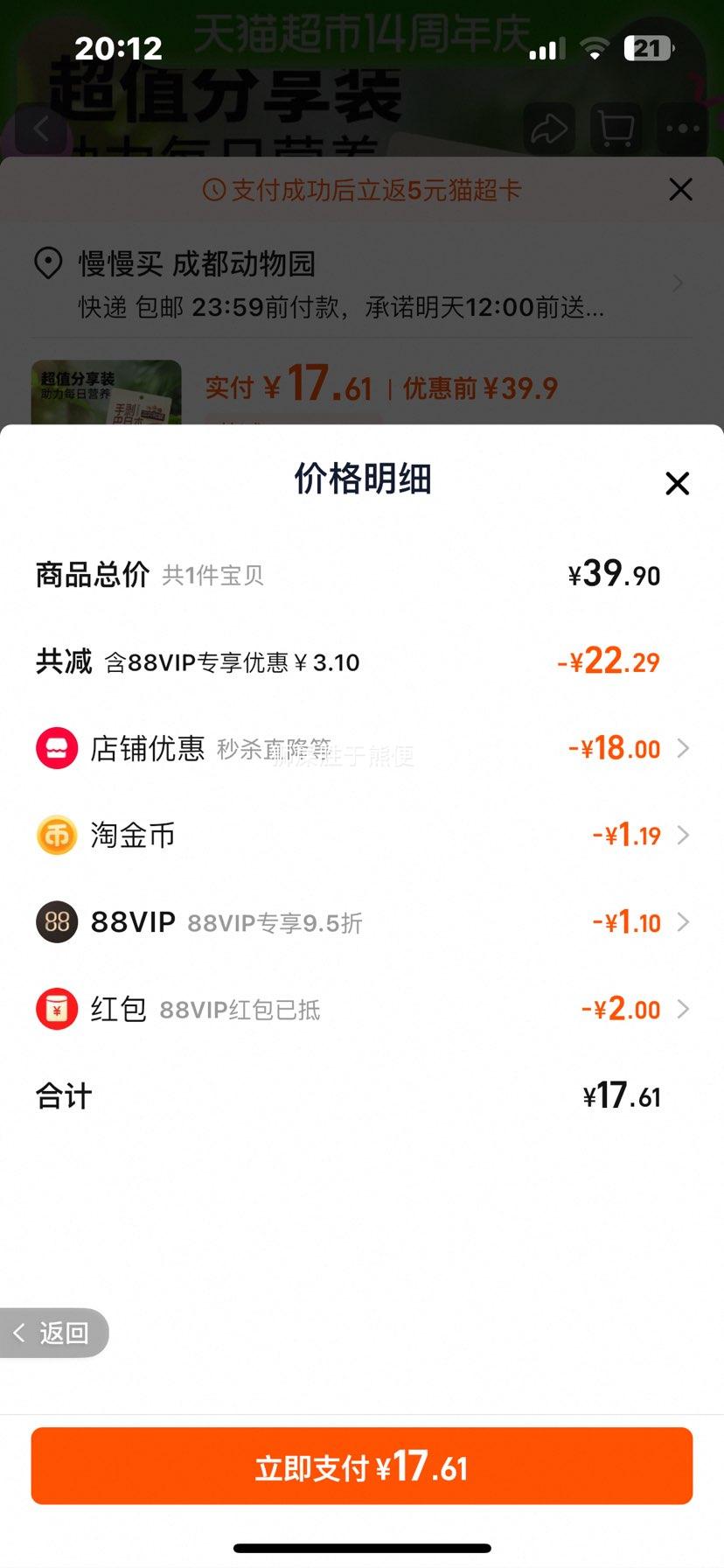Image resolution: width=724 pixels, height=1568 pixels.
Task: Tap the 淘金币 gold coin icon
Action: pos(56,836)
